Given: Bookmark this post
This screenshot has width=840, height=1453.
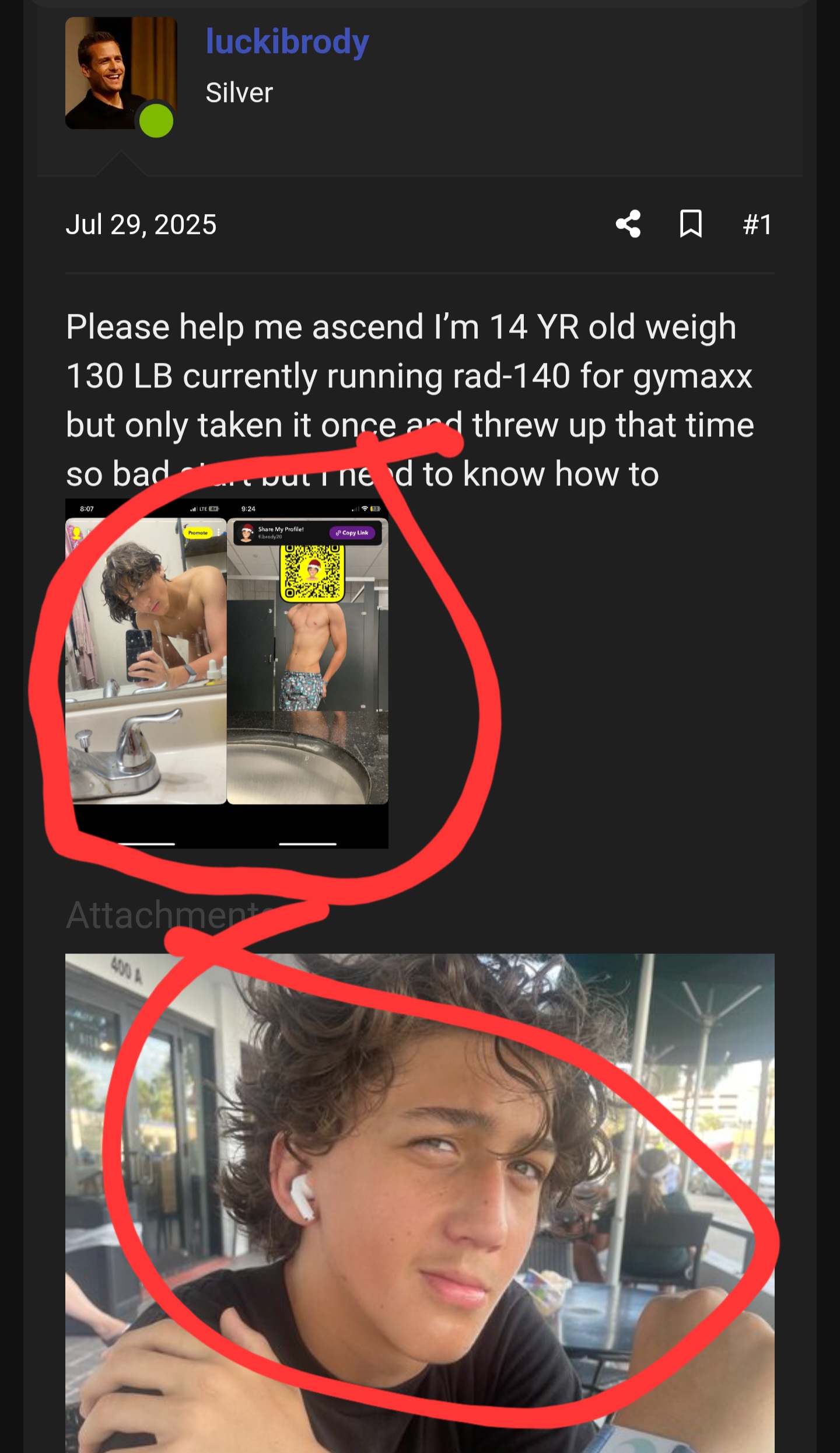Looking at the screenshot, I should 691,224.
